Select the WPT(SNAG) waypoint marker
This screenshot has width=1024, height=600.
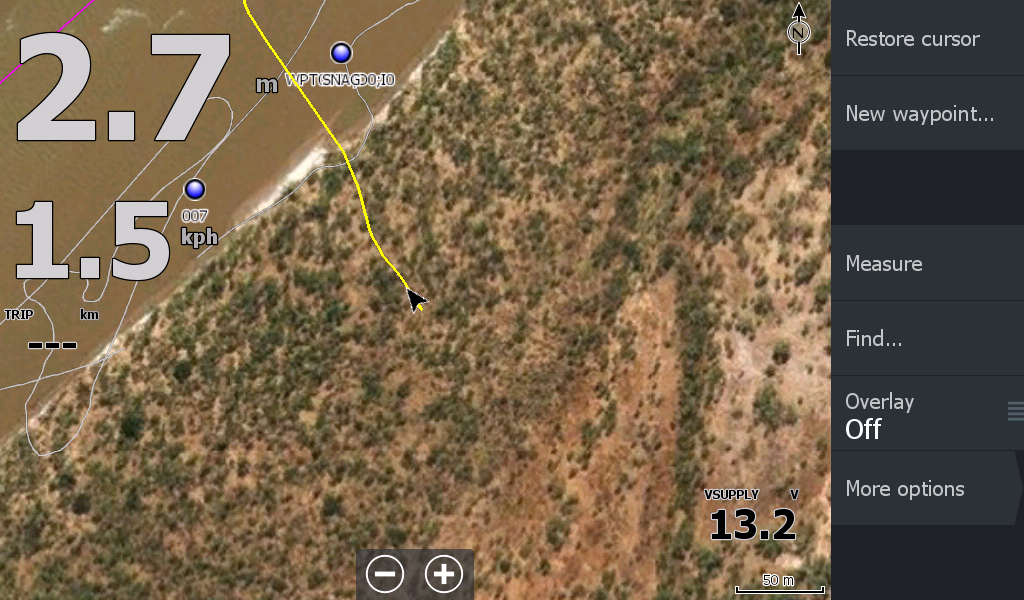coord(342,53)
